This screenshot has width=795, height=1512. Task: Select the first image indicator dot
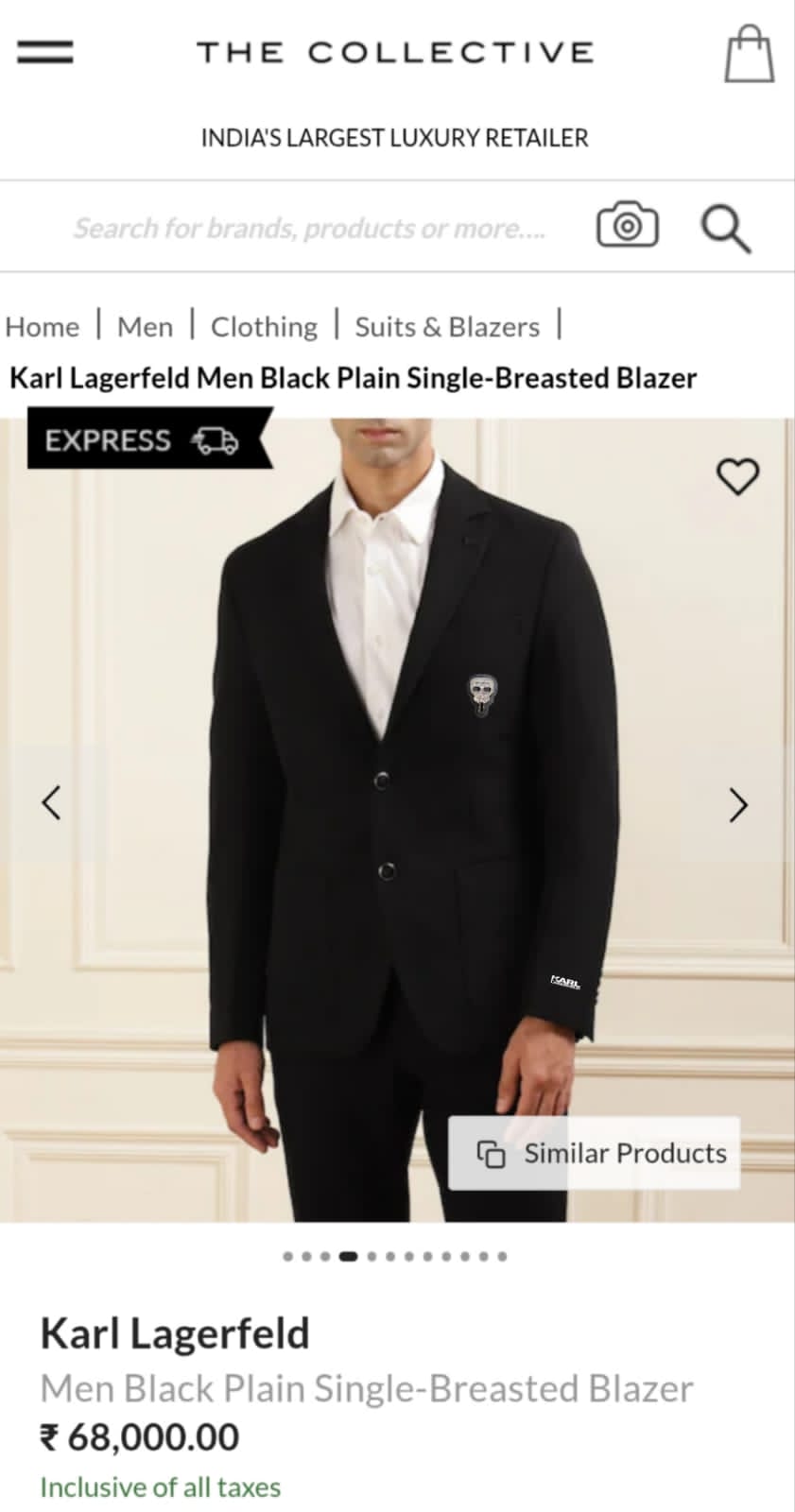pyautogui.click(x=287, y=1257)
